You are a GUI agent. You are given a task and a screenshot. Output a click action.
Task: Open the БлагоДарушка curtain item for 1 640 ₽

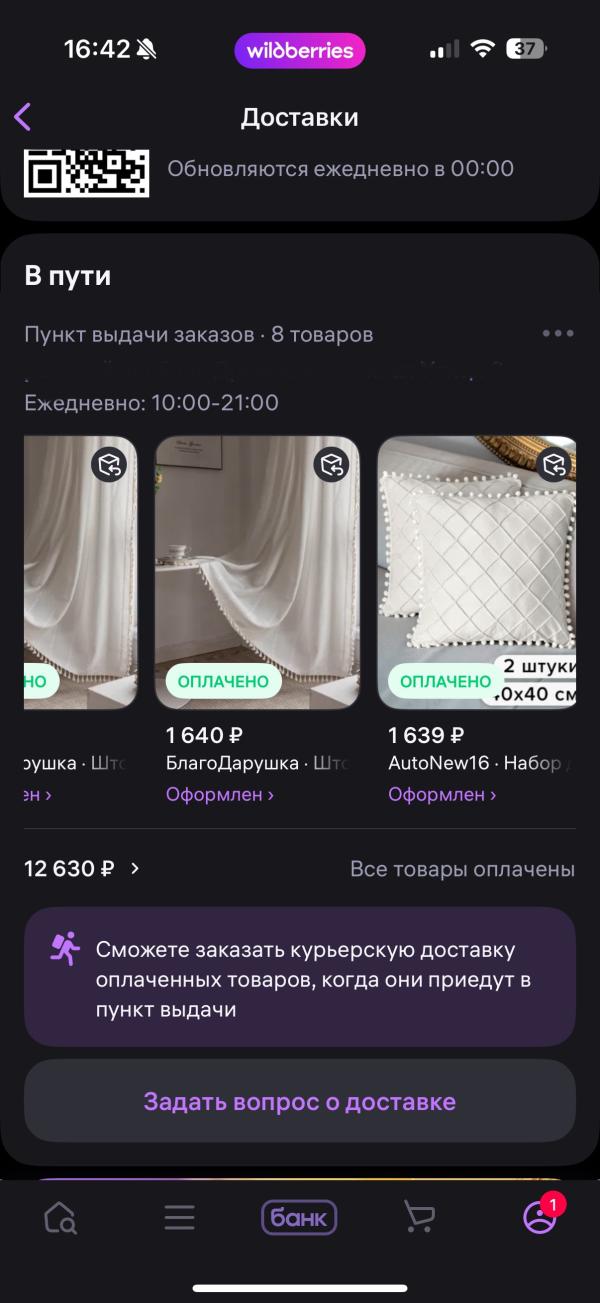(x=257, y=572)
